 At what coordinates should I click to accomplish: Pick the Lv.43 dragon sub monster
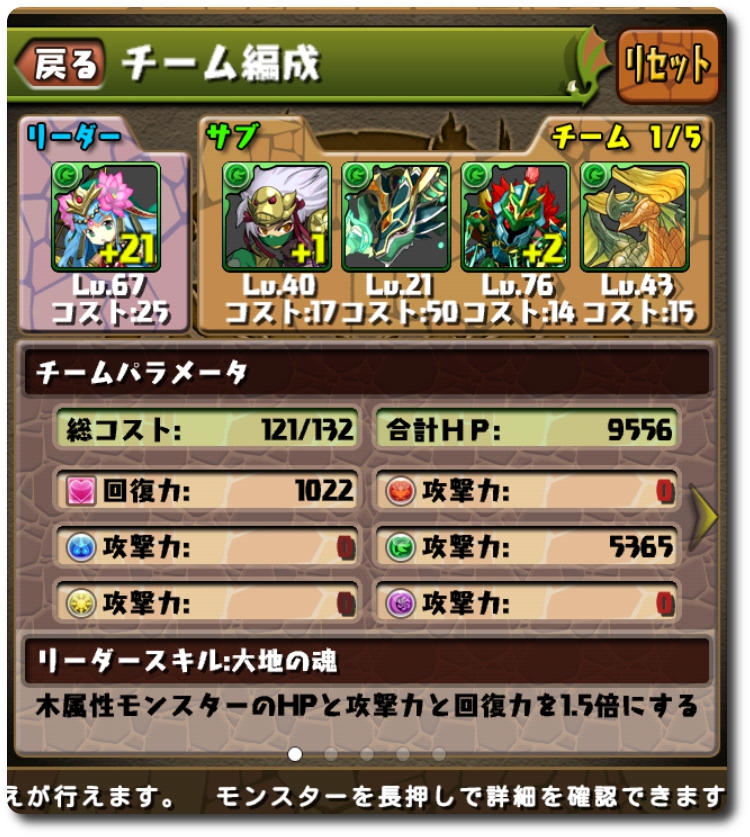tap(634, 218)
